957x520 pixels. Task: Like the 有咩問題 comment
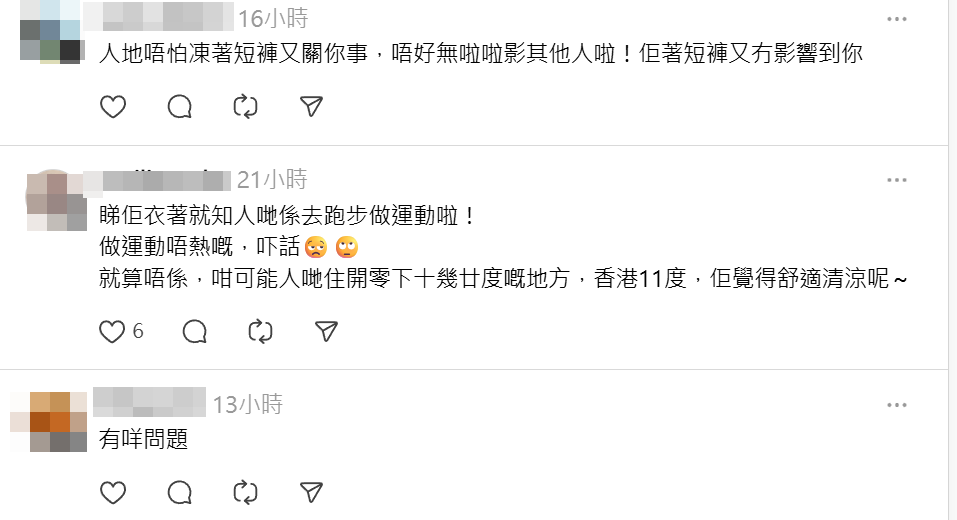[114, 492]
